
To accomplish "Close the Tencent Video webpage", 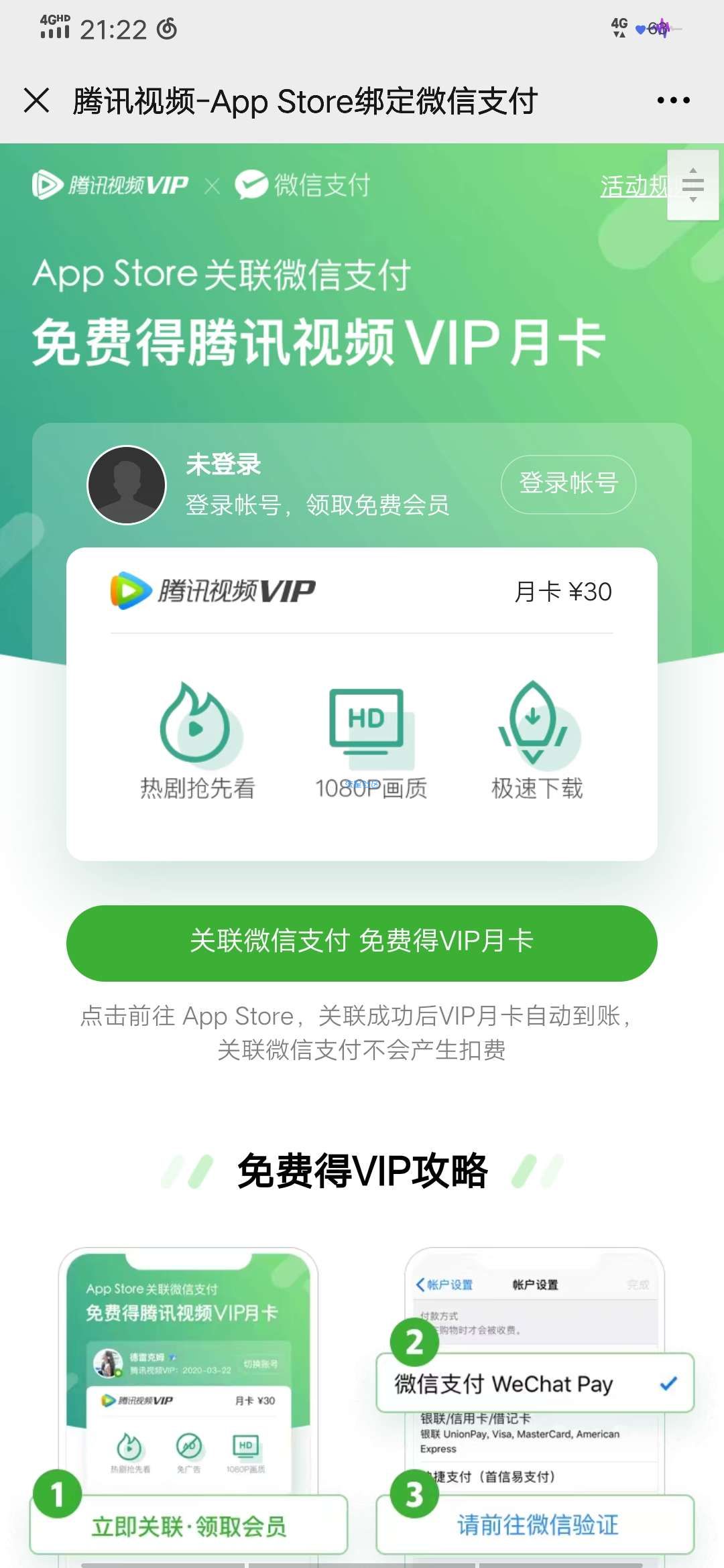I will click(36, 101).
